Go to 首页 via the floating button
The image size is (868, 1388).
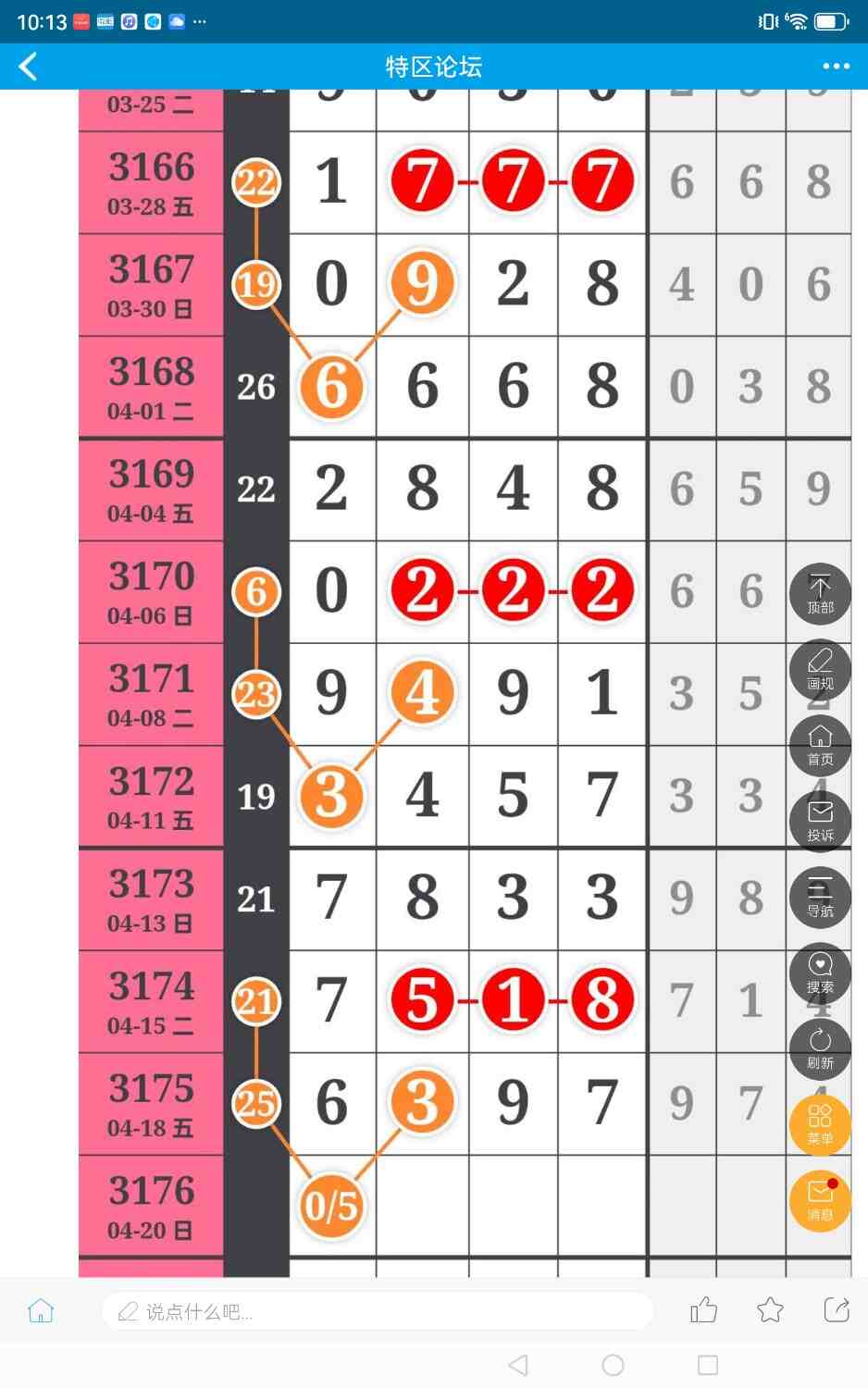[820, 746]
